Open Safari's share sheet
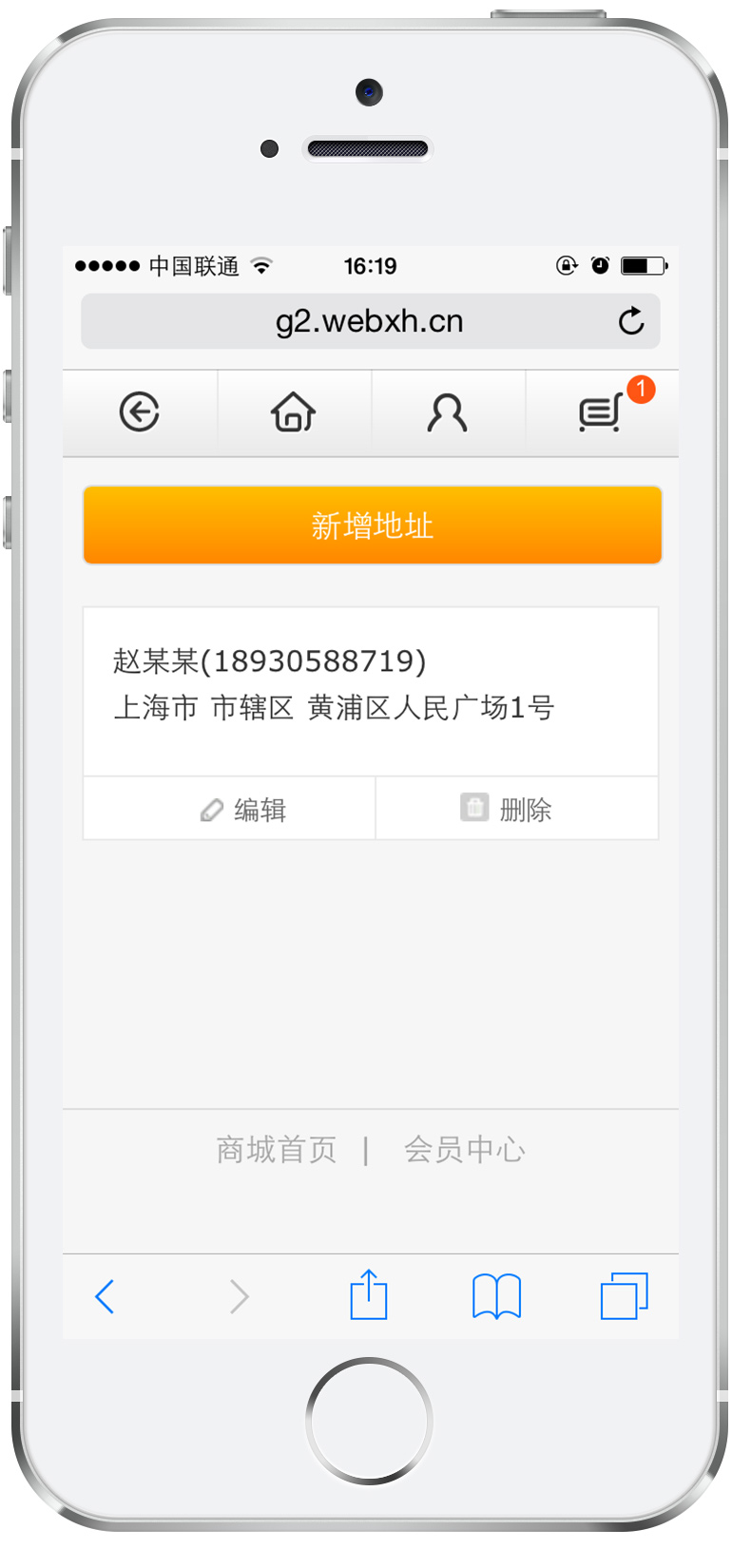Screen dimensions: 732x1568 point(369,1296)
